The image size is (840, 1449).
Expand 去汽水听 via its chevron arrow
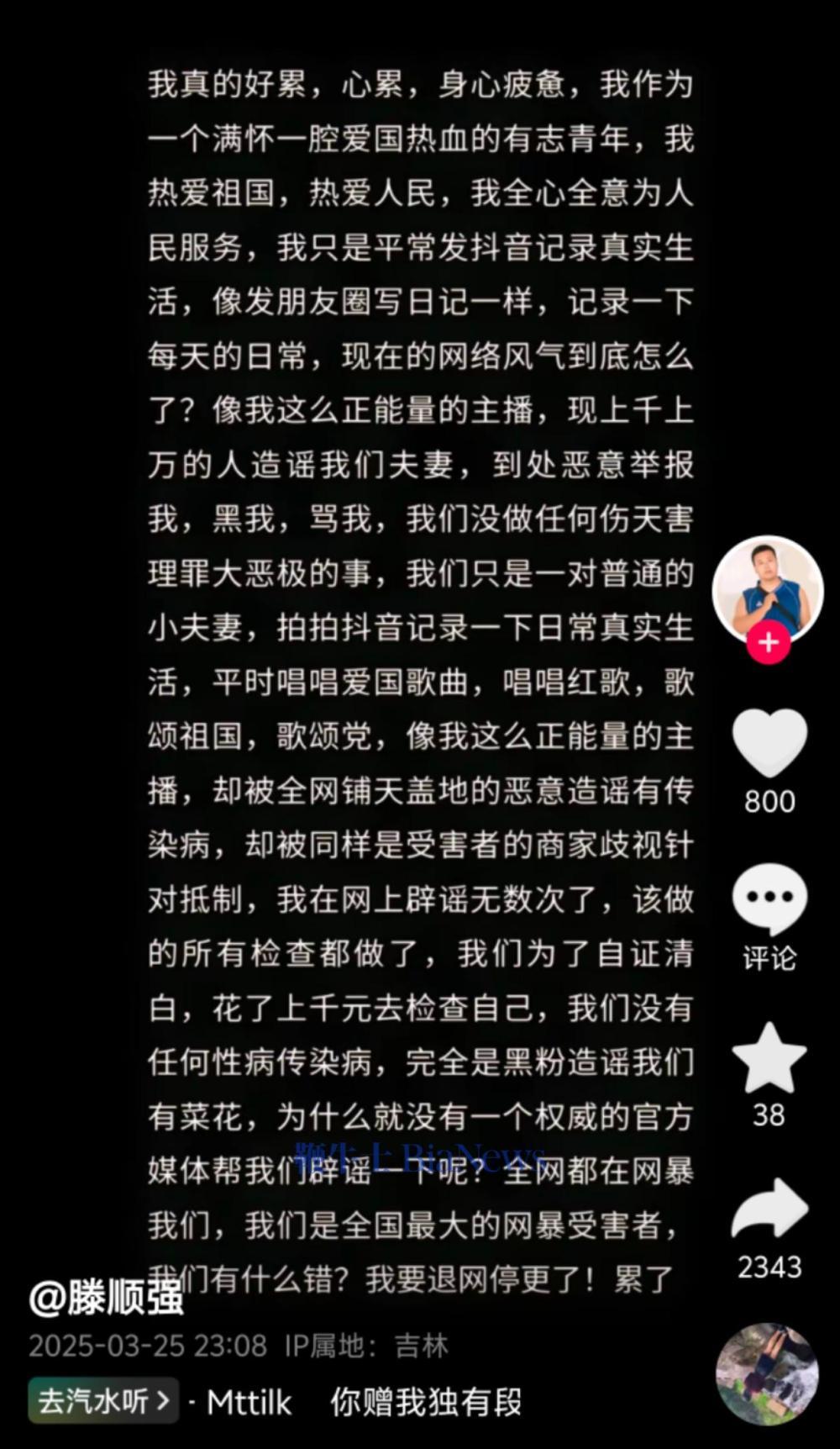(161, 1399)
